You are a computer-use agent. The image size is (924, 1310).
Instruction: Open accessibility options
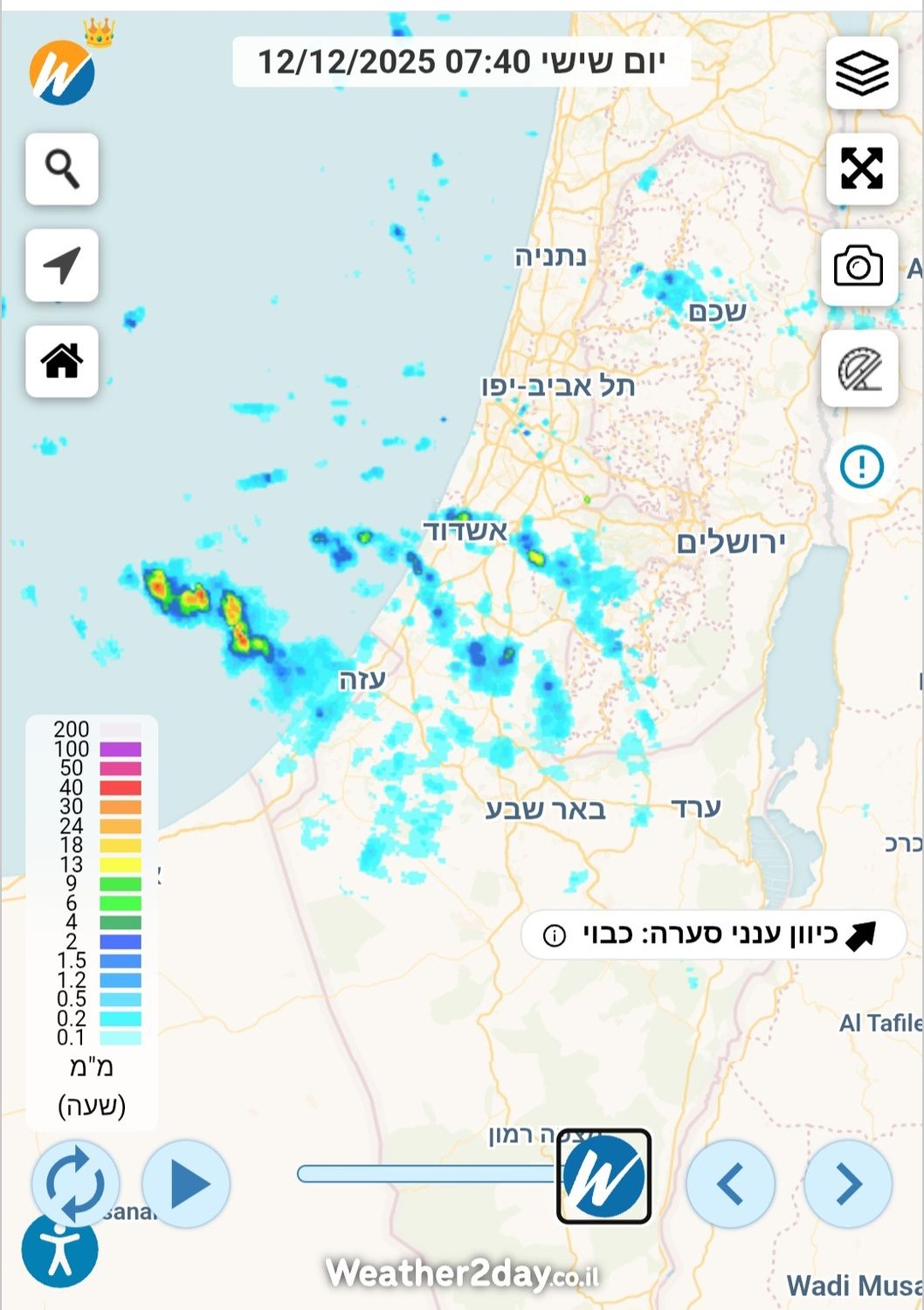(59, 1250)
